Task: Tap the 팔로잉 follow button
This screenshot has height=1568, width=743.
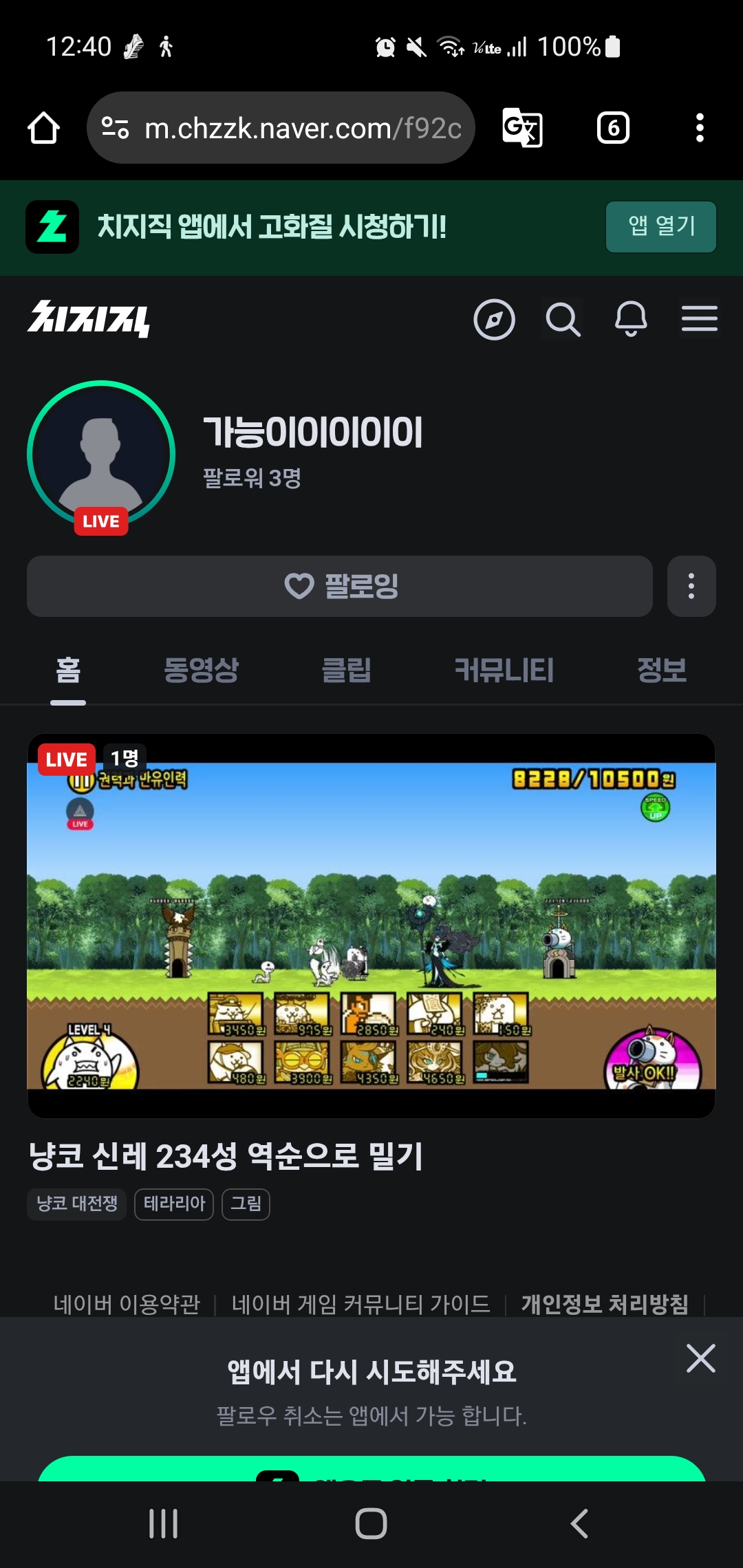Action: pyautogui.click(x=340, y=586)
